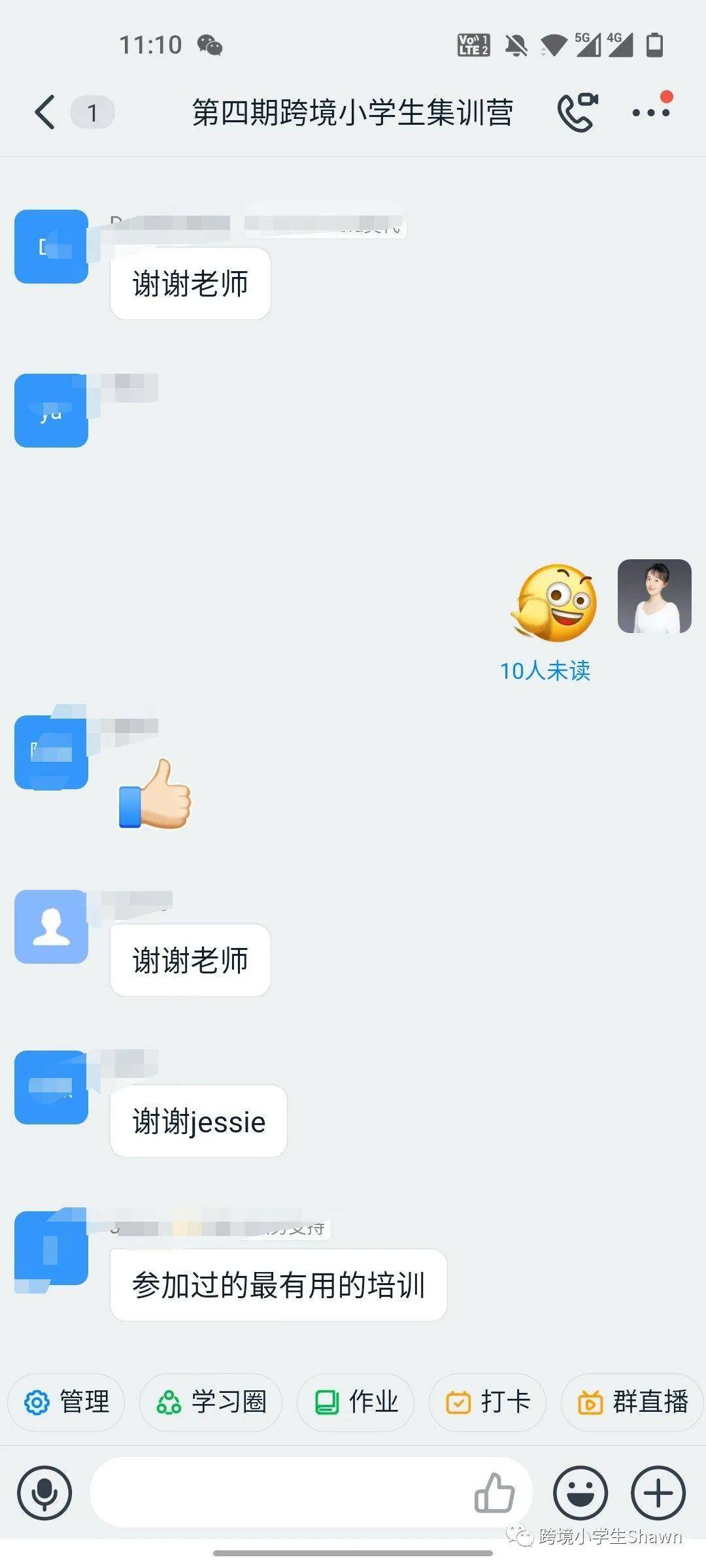The height and width of the screenshot is (1568, 706).
Task: Go back to the chat list
Action: pyautogui.click(x=44, y=112)
